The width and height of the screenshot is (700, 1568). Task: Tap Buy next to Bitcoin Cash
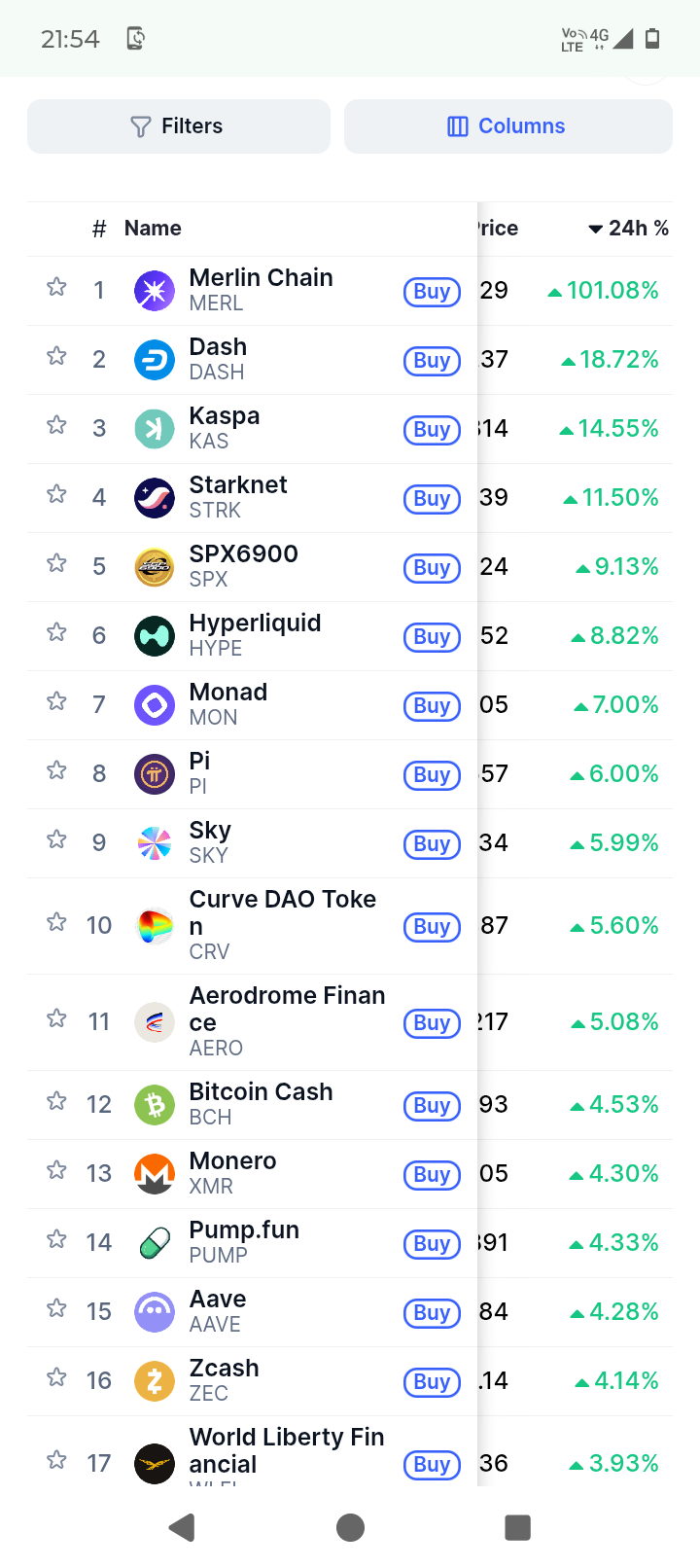click(x=432, y=1106)
